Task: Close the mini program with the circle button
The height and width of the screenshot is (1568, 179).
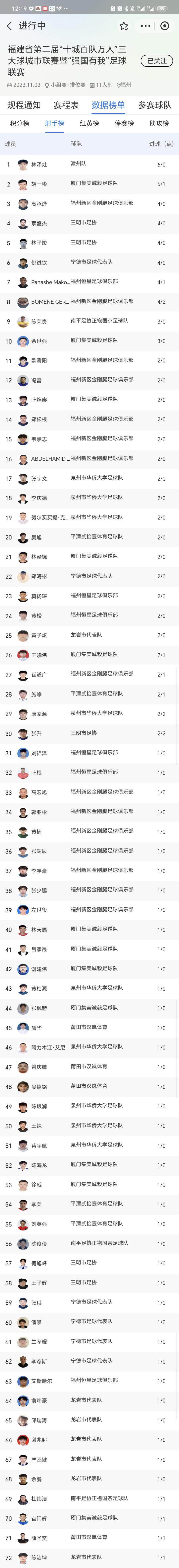Action: [164, 26]
